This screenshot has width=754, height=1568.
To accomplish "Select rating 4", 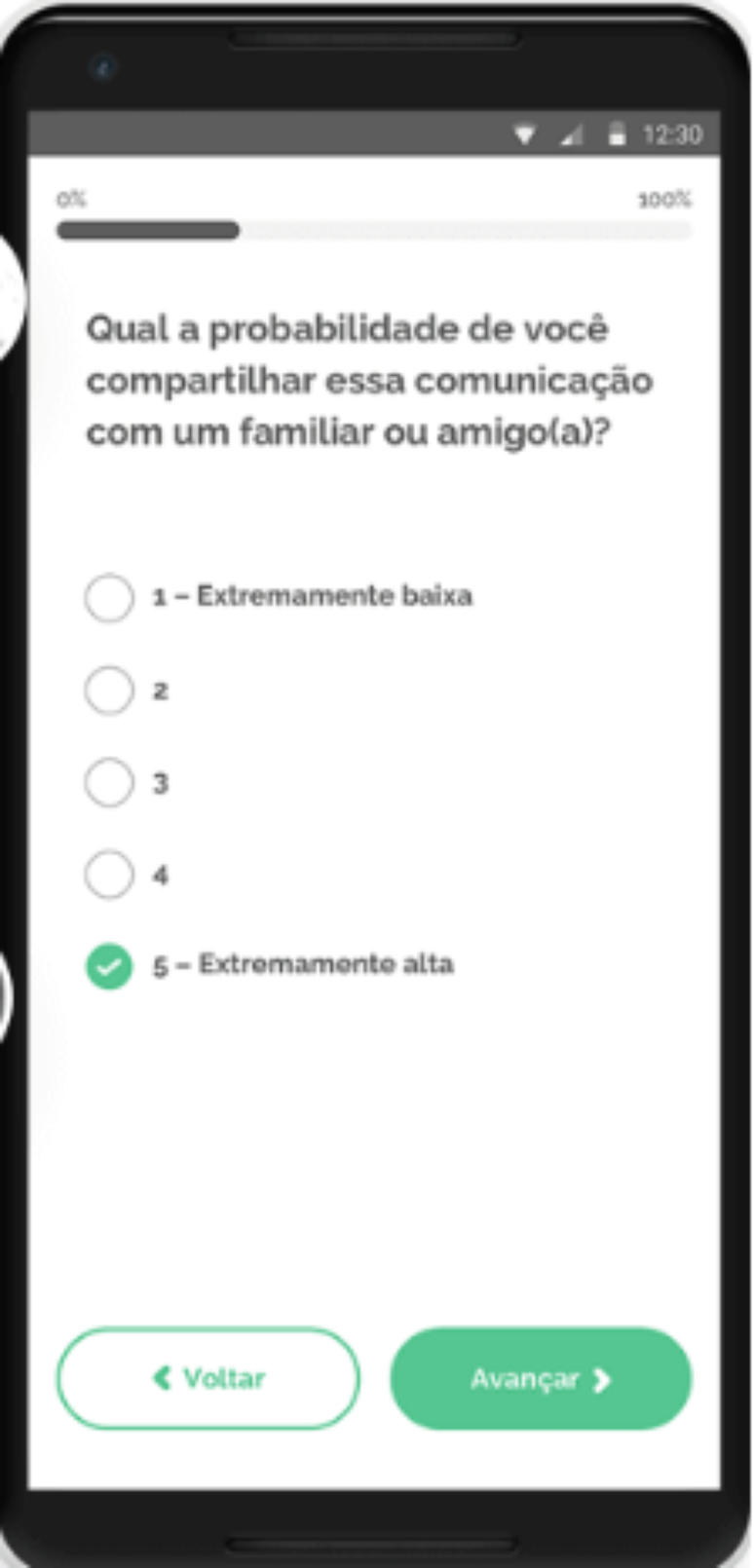I will pos(109,875).
